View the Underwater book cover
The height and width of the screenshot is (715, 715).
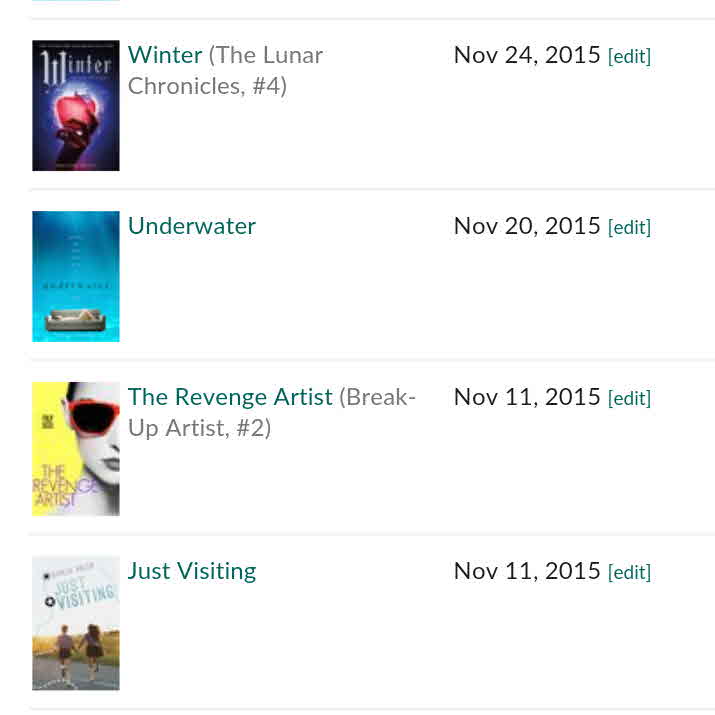click(x=76, y=276)
